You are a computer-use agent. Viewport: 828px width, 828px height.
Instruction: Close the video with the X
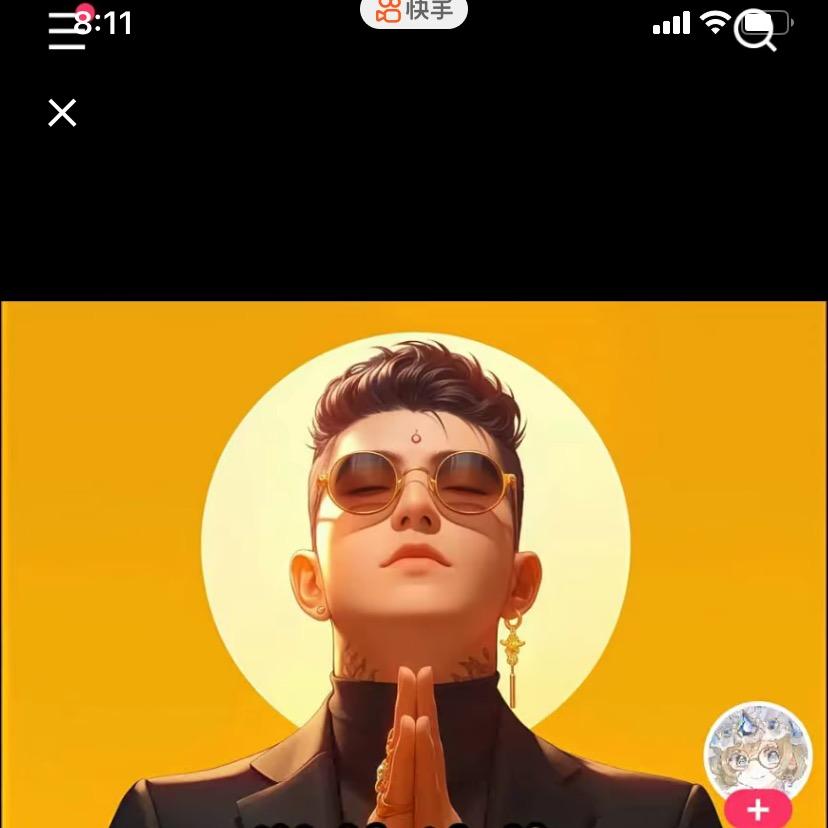(x=62, y=113)
